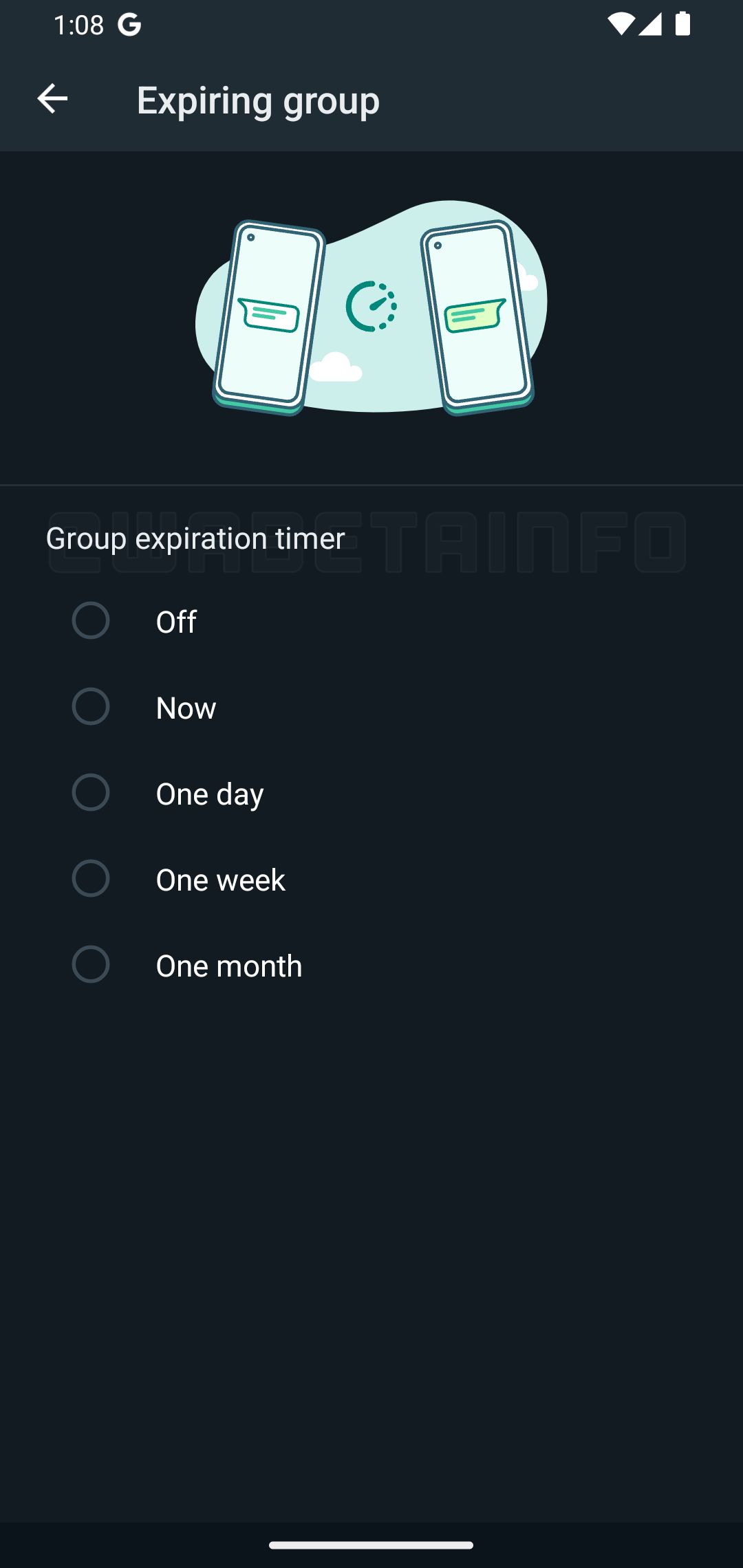Select the One week radio button
This screenshot has width=743, height=1568.
coord(91,880)
